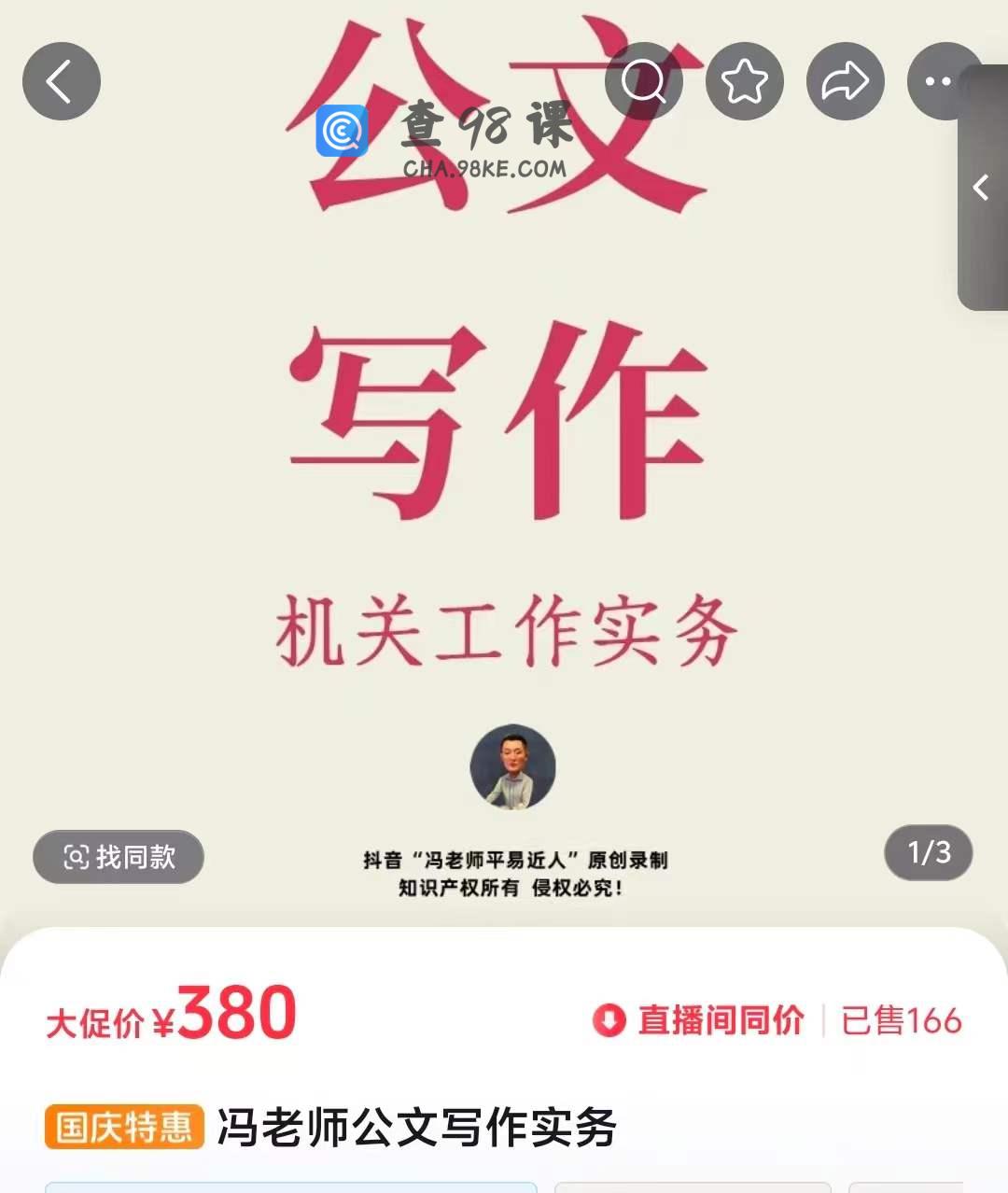The height and width of the screenshot is (1193, 1008).
Task: Tap the 找同款 find-similar button
Action: tap(119, 856)
